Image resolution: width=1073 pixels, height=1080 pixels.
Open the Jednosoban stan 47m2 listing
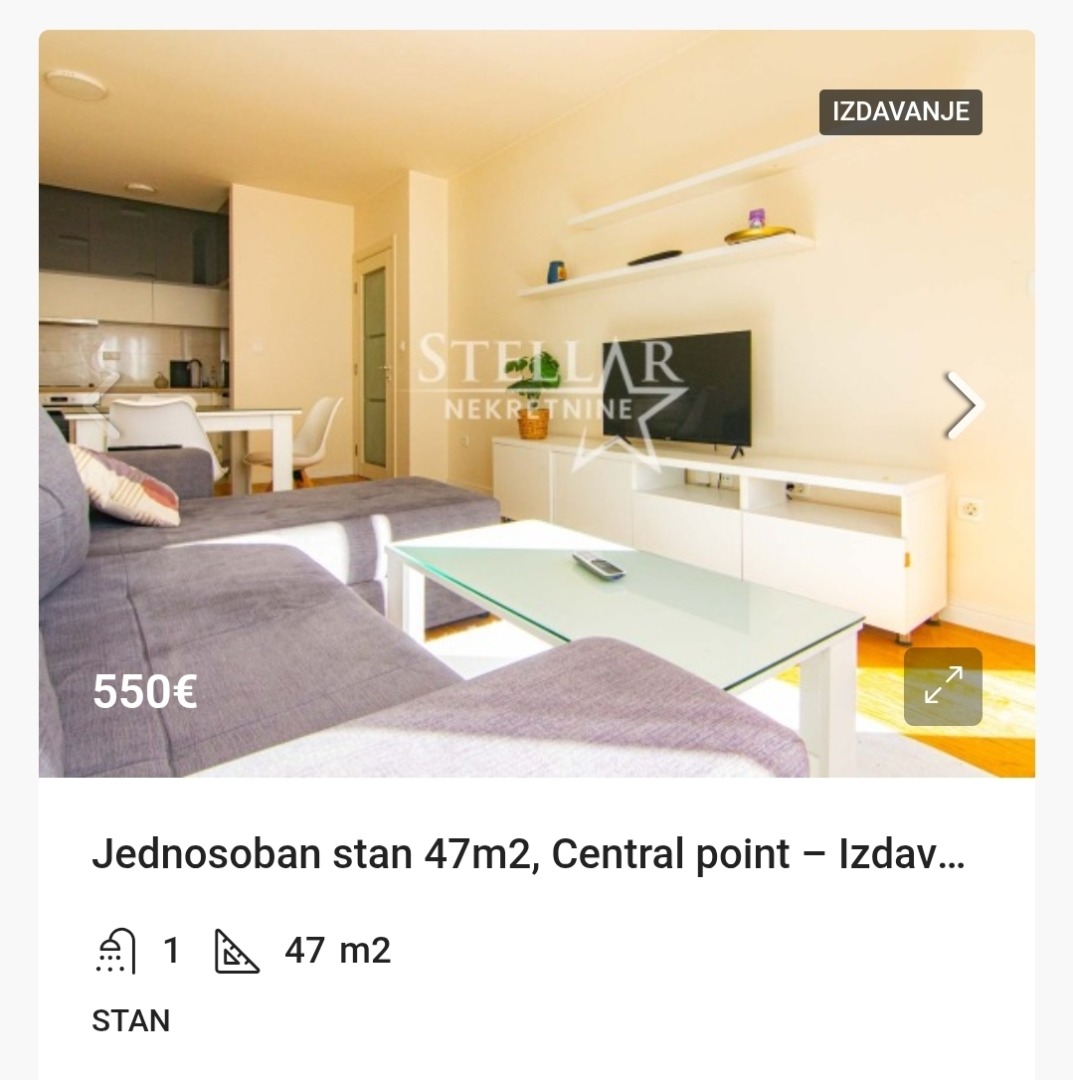[x=528, y=855]
